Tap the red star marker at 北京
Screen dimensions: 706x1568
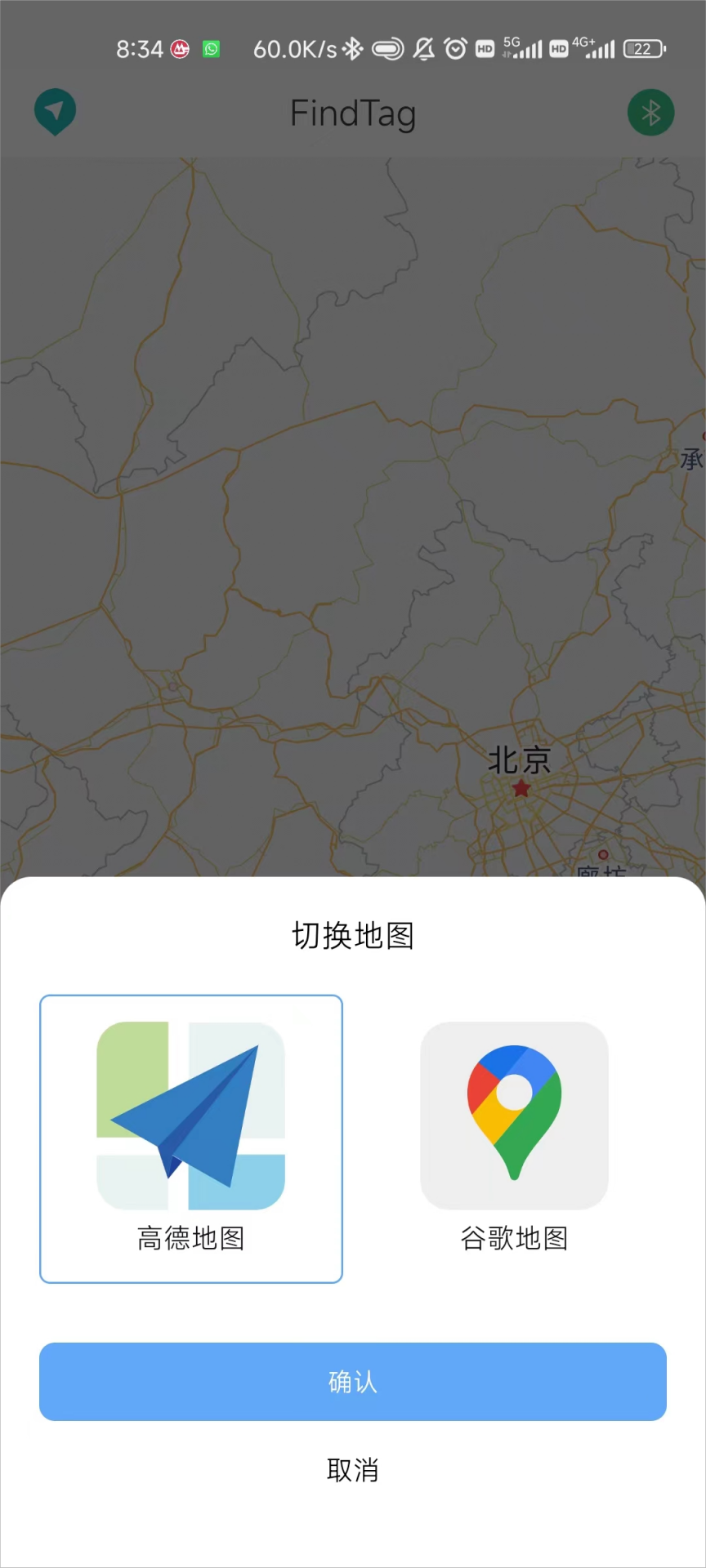521,789
